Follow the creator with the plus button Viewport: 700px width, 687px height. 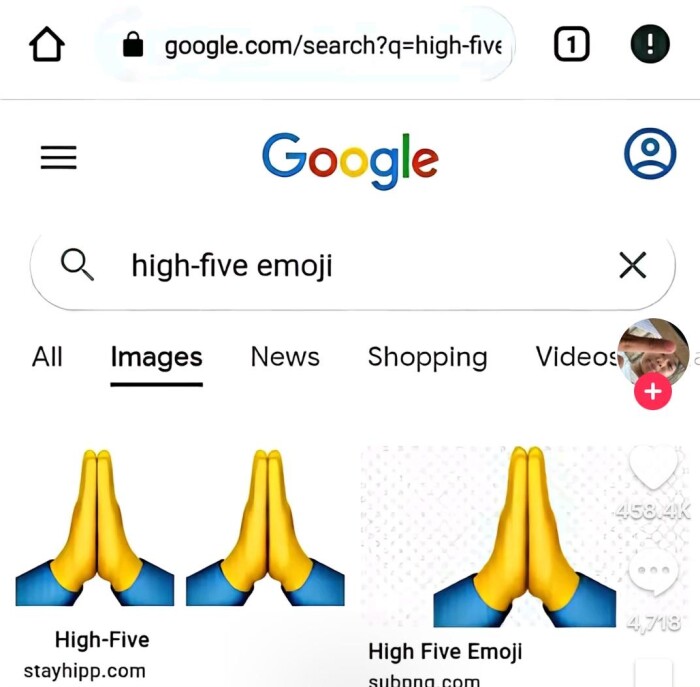[653, 392]
